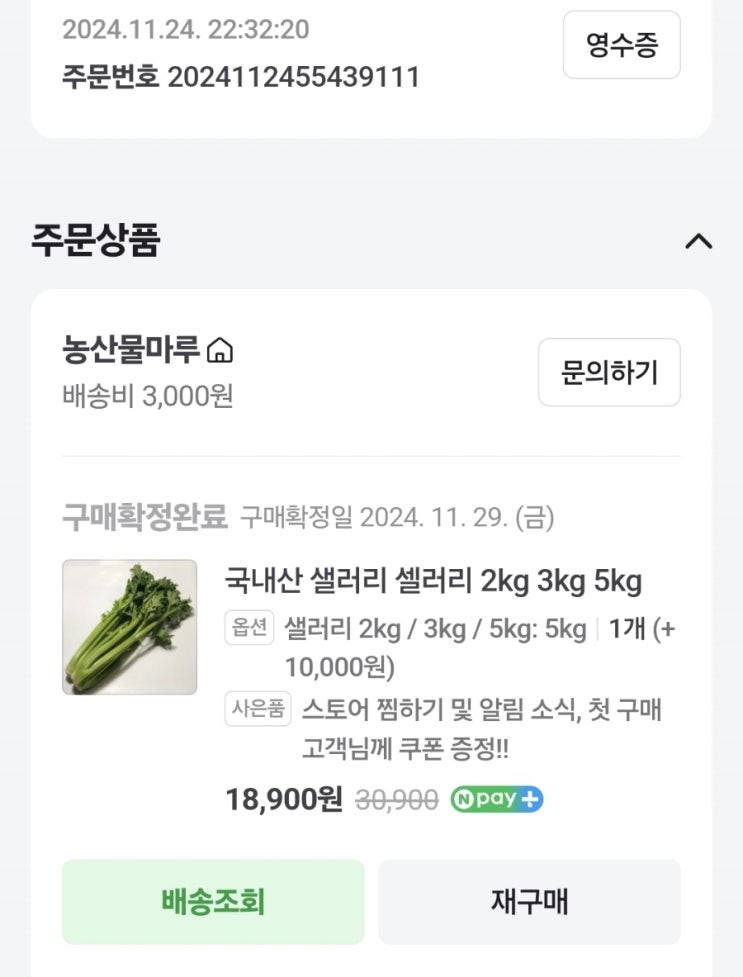
Task: Tap the 문의하기 button
Action: 609,372
